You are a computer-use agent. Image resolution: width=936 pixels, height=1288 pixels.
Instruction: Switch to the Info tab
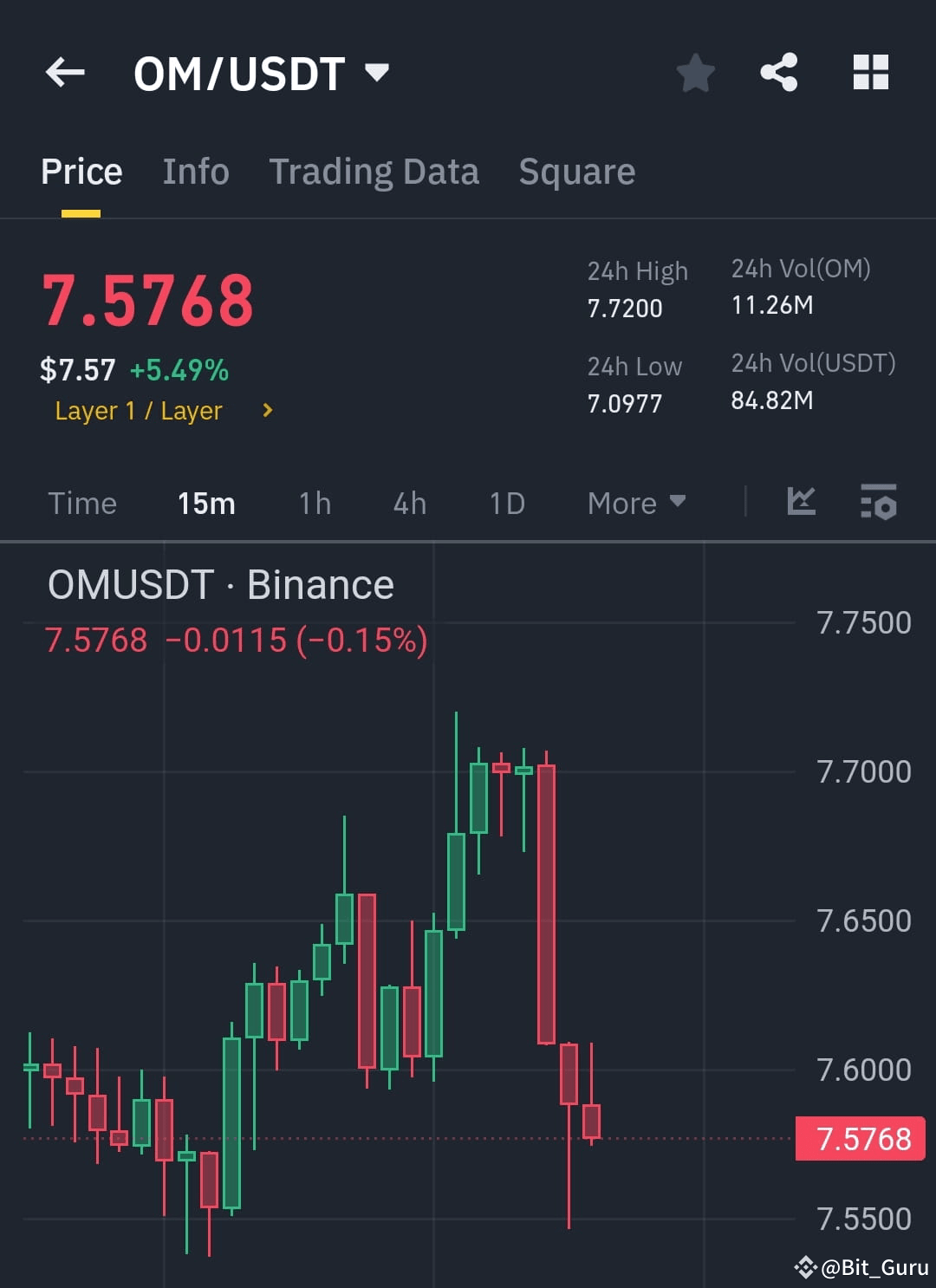[x=195, y=171]
